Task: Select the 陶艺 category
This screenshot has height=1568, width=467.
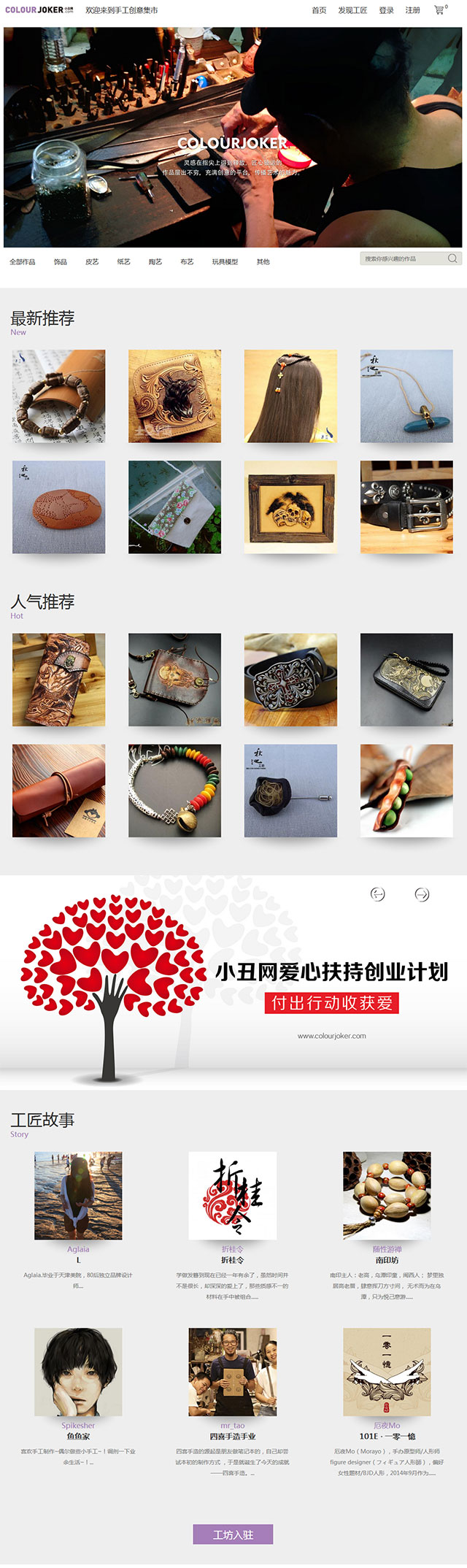Action: pos(155,261)
